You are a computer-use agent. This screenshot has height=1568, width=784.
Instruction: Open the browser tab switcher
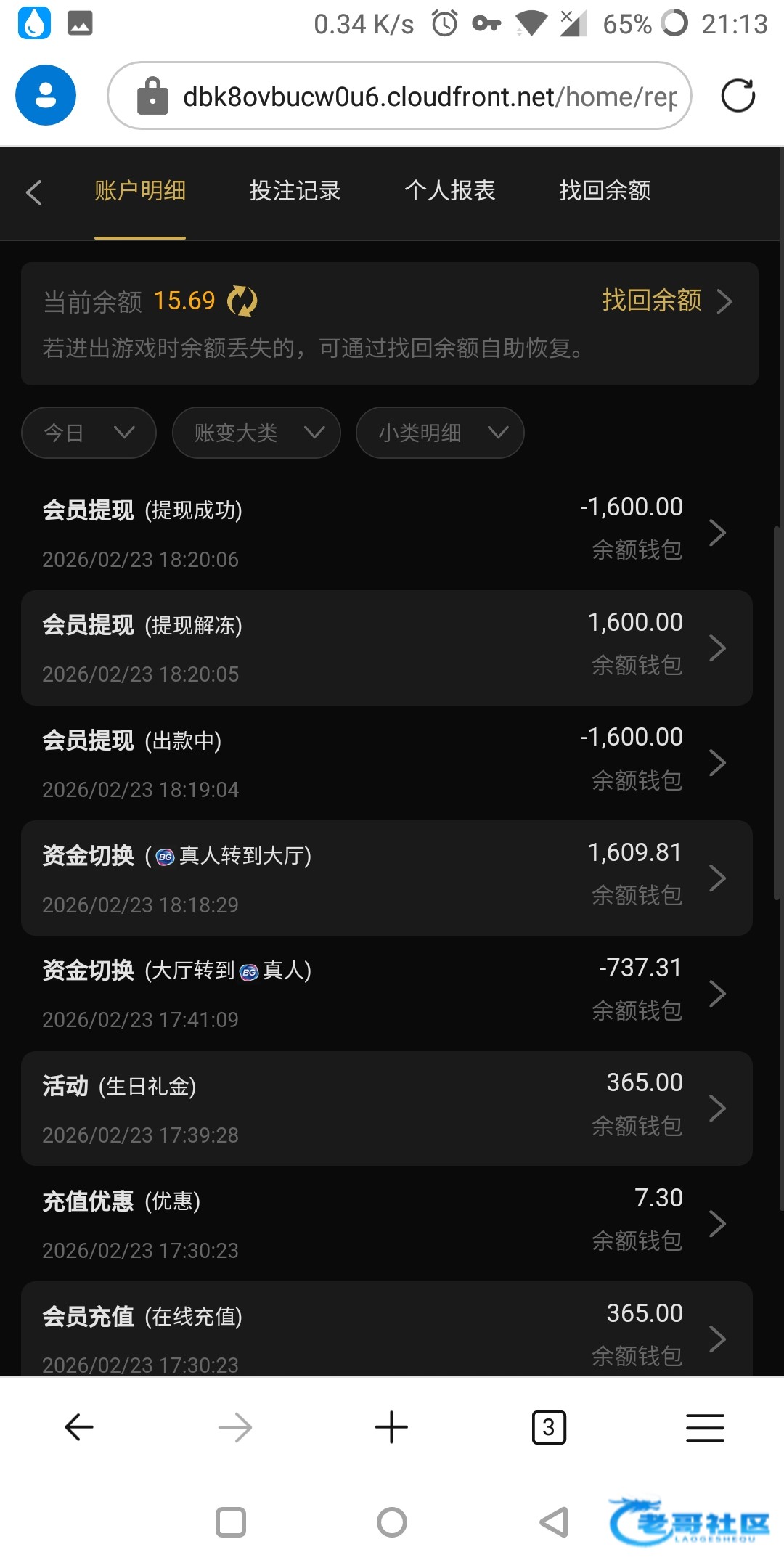pyautogui.click(x=549, y=1428)
